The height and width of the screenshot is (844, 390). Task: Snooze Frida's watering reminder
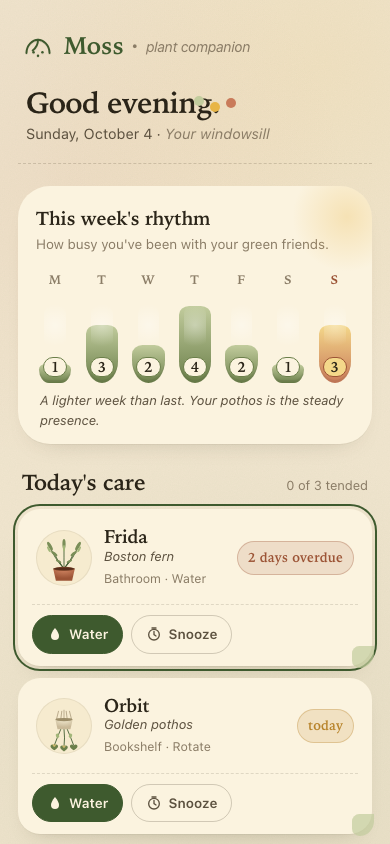pyautogui.click(x=181, y=634)
